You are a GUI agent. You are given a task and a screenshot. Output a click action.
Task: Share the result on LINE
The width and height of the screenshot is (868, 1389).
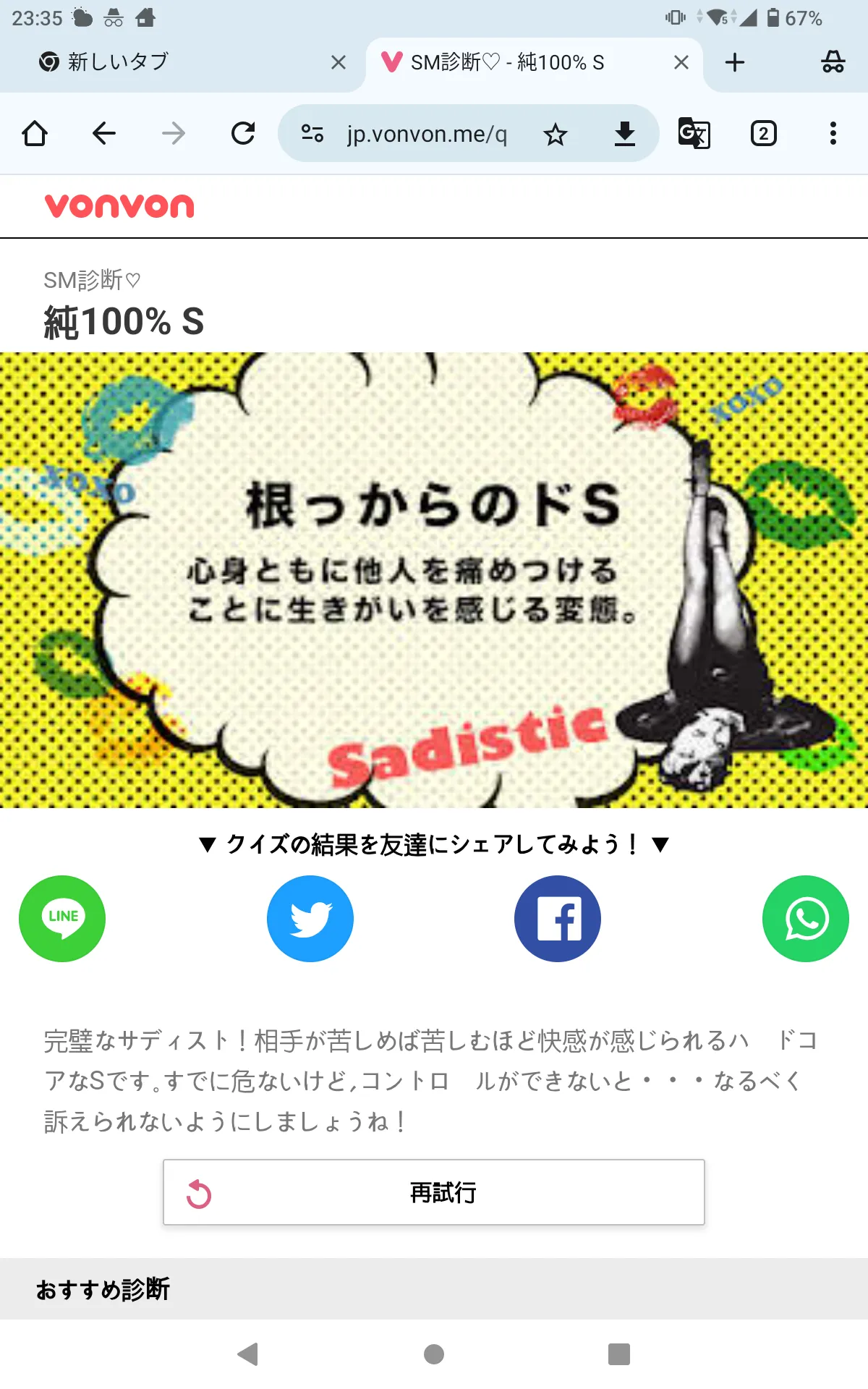point(62,919)
